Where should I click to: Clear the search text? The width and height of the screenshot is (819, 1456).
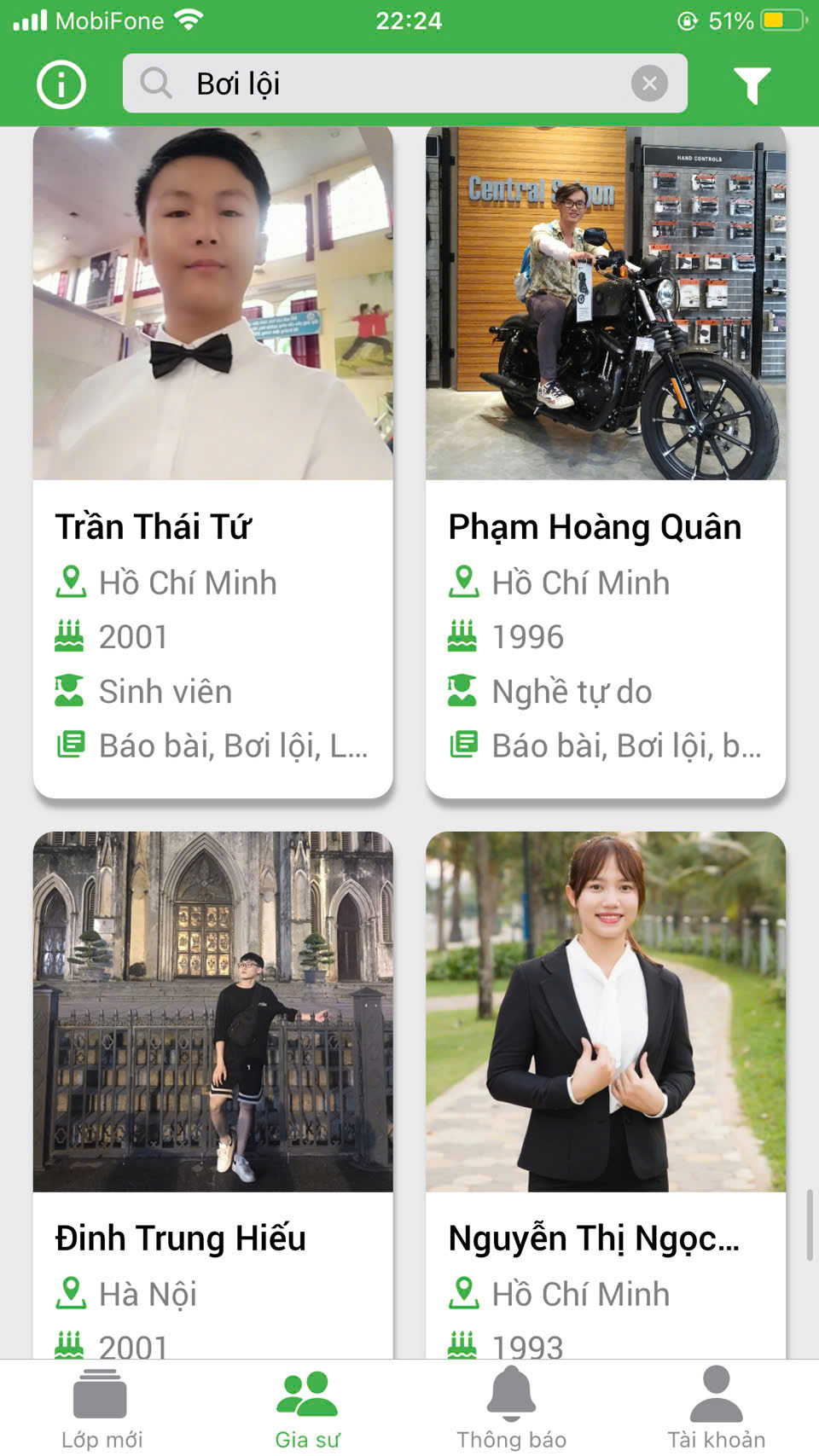tap(649, 84)
